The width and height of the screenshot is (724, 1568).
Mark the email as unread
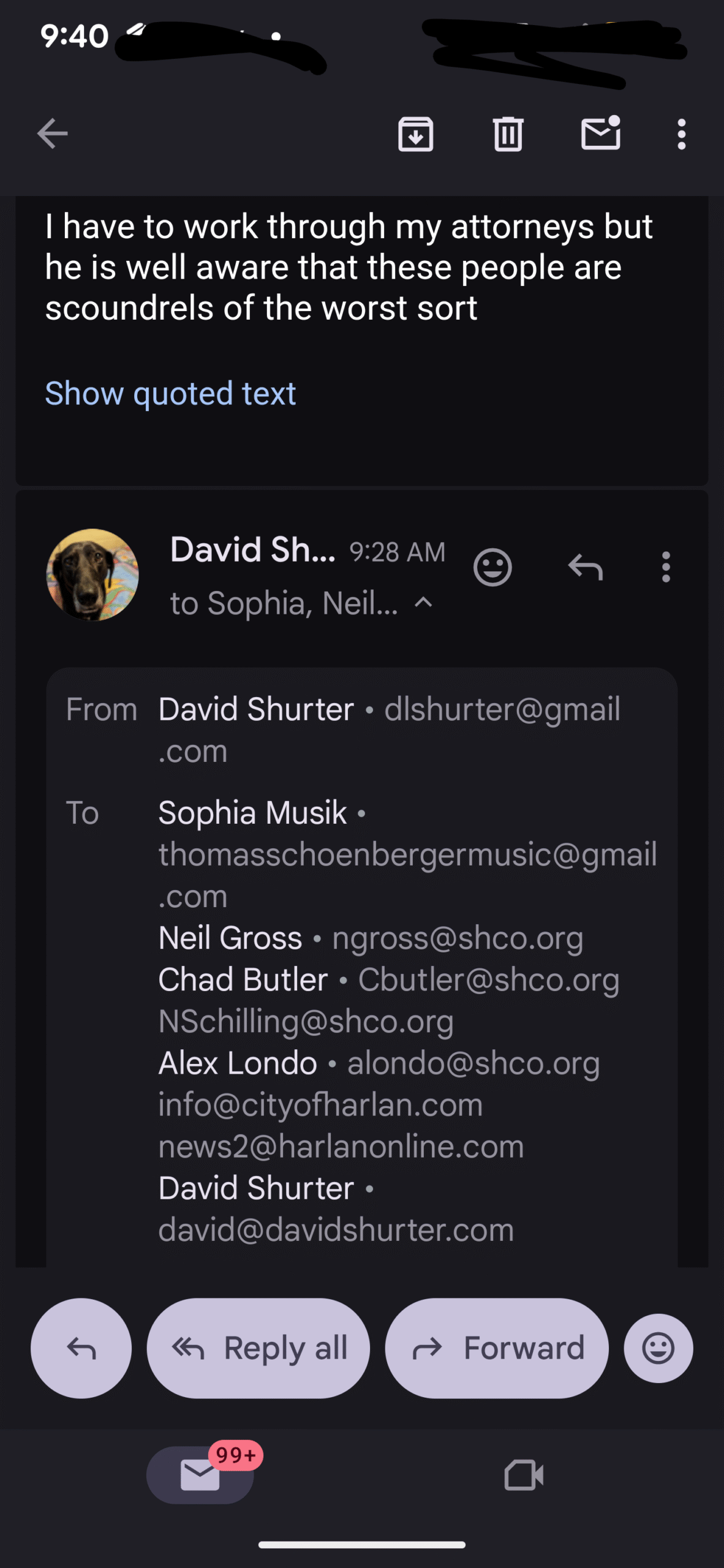tap(600, 134)
